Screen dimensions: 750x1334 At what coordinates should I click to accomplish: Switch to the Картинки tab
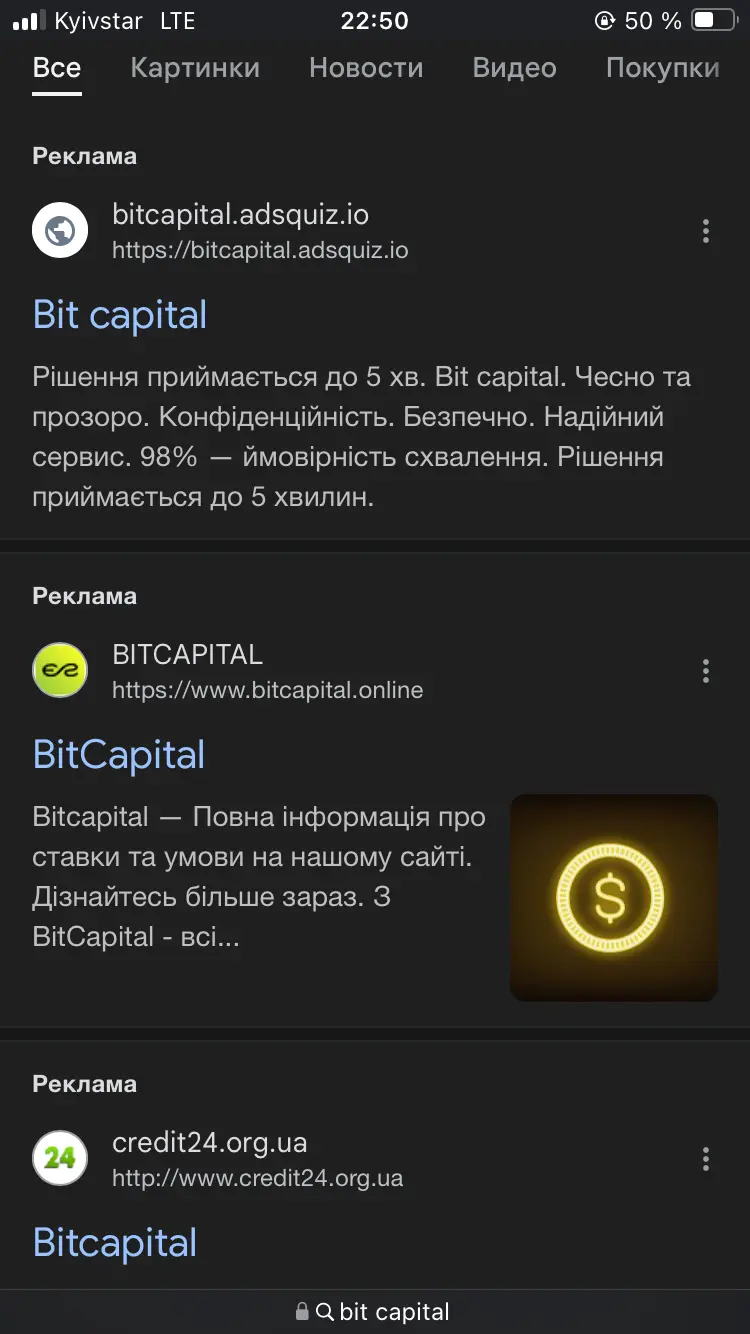[x=195, y=68]
